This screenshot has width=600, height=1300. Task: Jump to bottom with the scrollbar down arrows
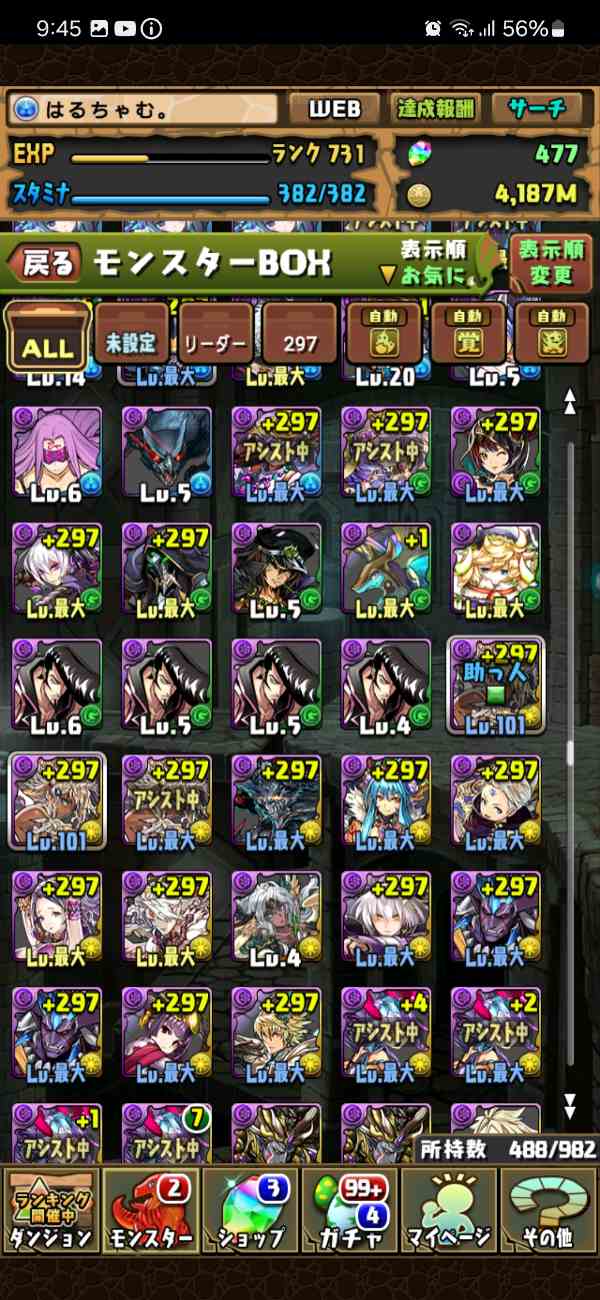click(569, 1105)
